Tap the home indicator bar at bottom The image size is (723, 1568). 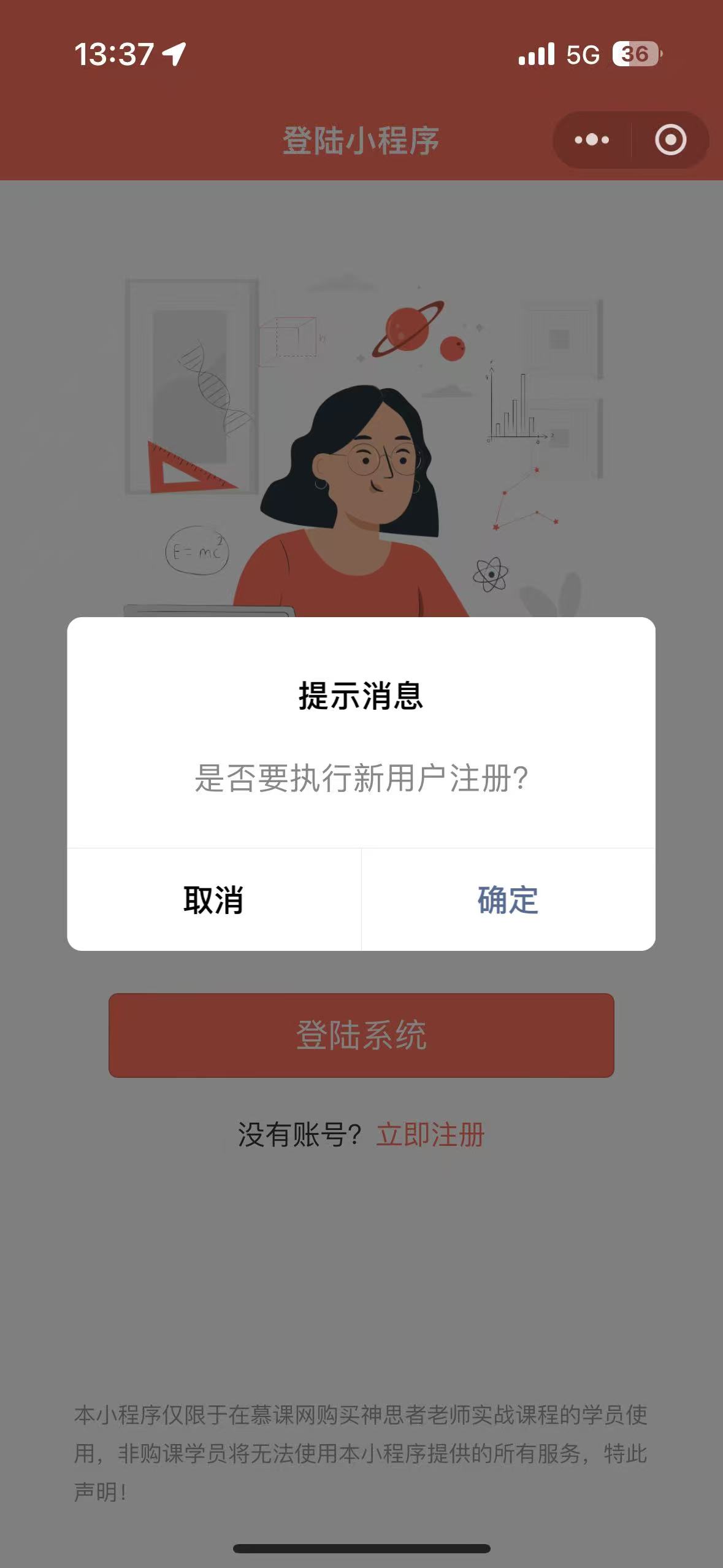click(x=362, y=1547)
